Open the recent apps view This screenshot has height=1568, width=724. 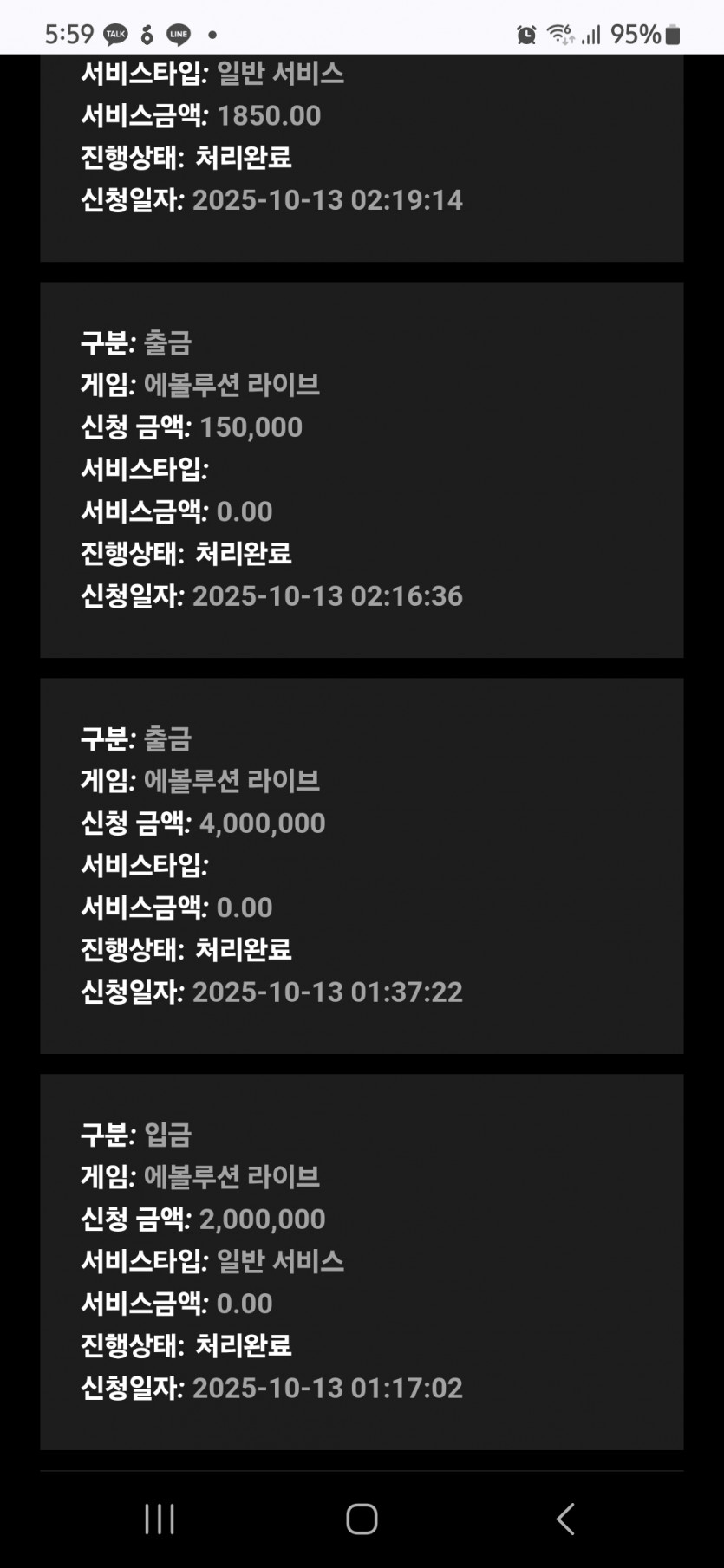(x=160, y=1519)
